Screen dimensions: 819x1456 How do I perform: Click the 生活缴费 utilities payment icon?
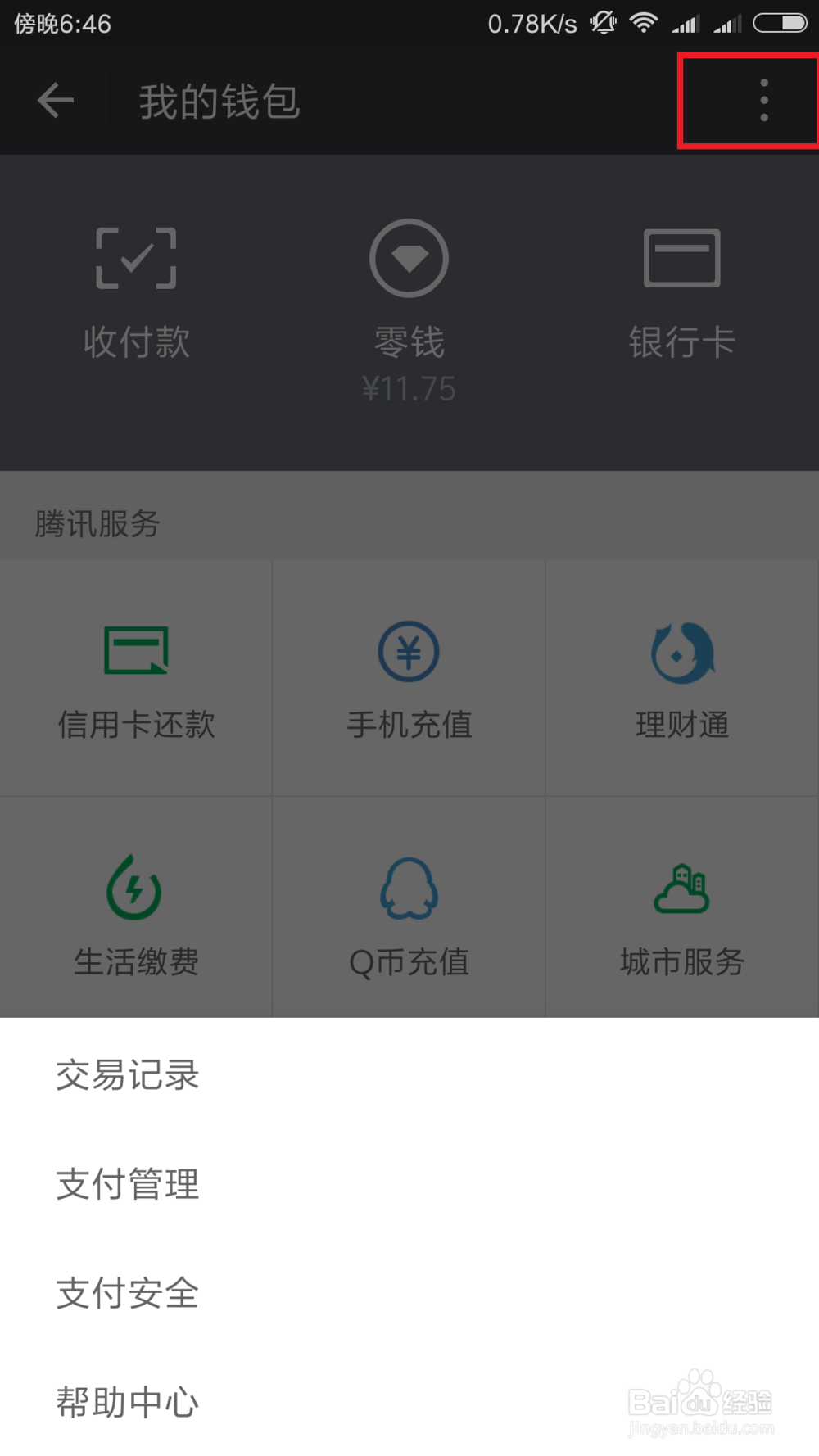pos(136,889)
